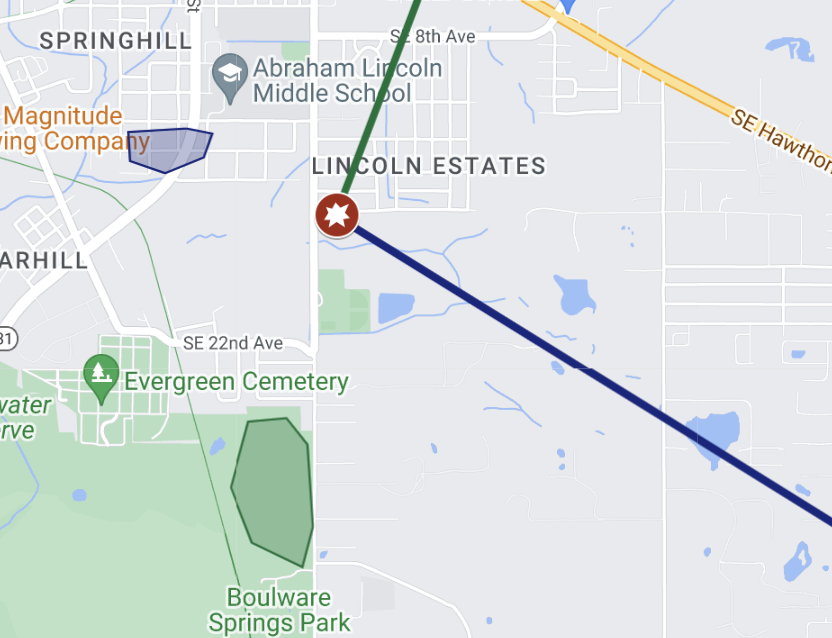The image size is (832, 638).
Task: Select the Evergreen Cemetery place pin
Action: click(101, 379)
